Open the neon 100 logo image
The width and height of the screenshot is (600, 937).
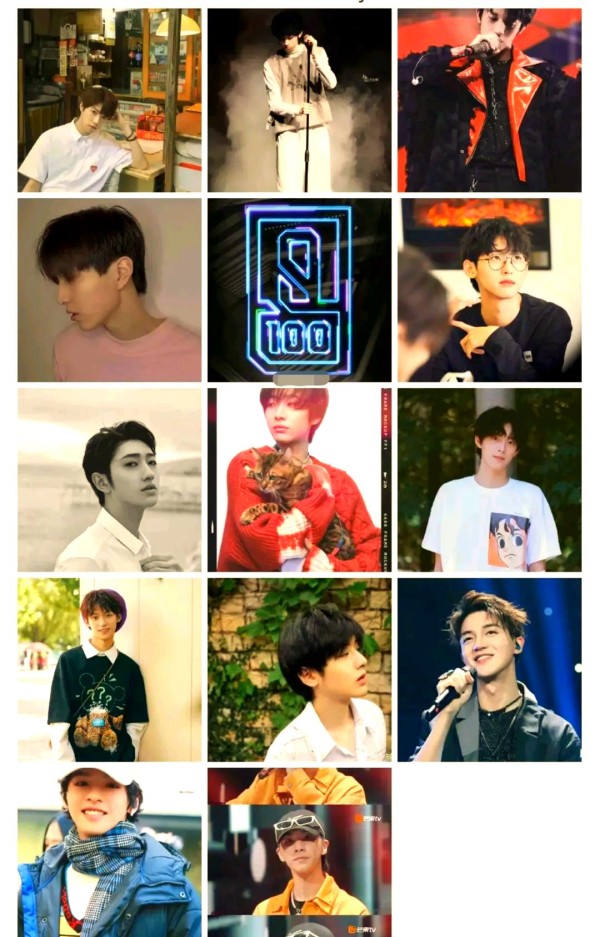[x=299, y=290]
